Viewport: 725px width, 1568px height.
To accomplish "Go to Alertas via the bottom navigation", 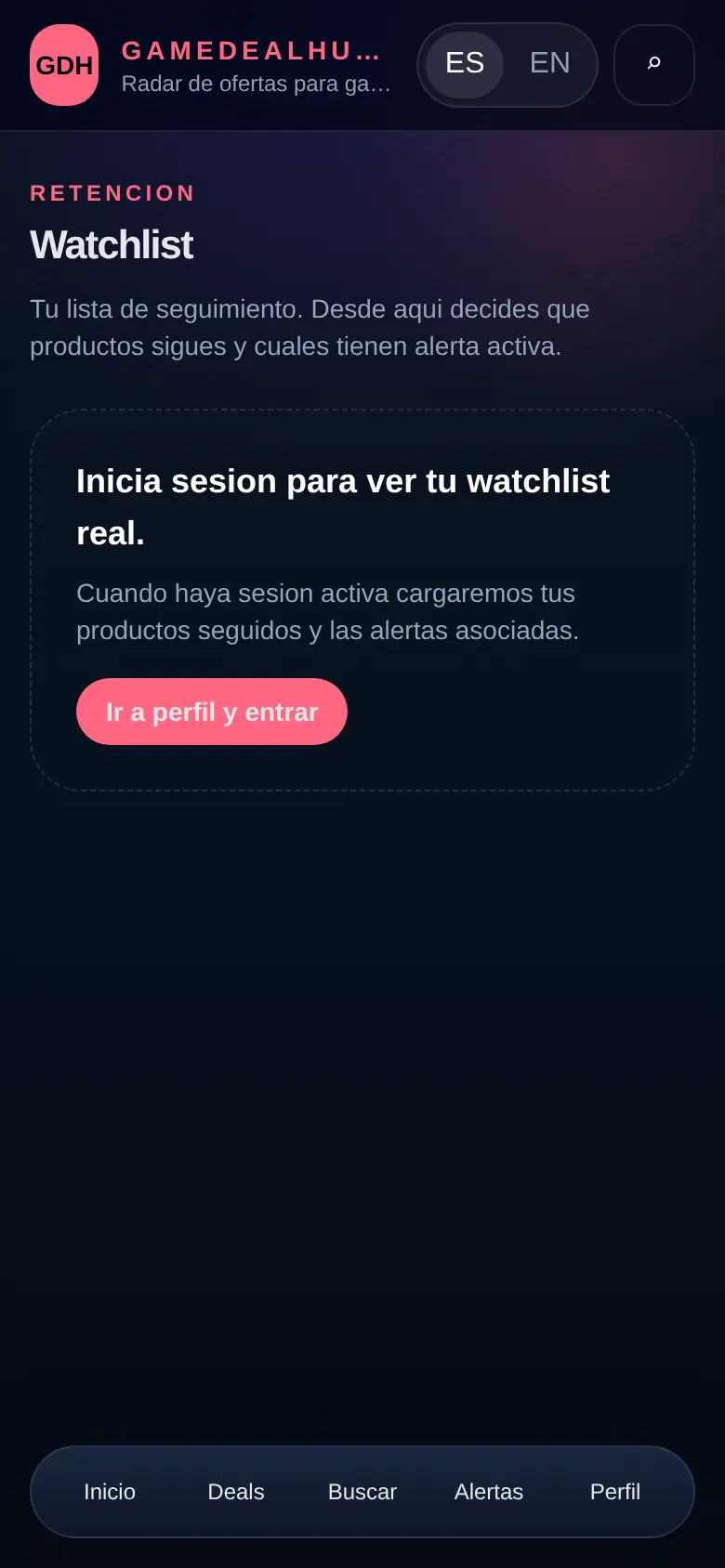I will (x=489, y=1492).
